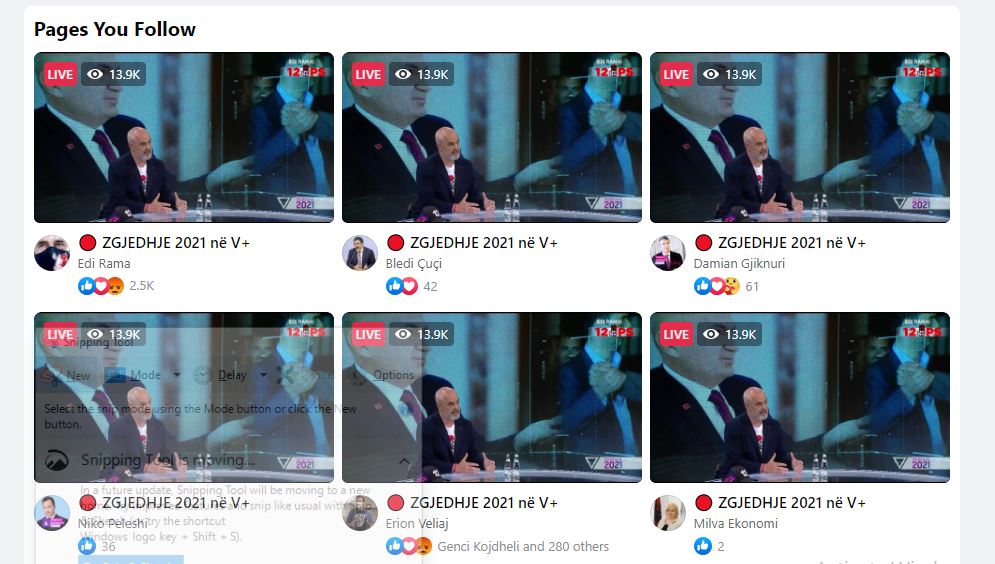Open Erion Veliaj's live video
This screenshot has width=995, height=564.
492,398
